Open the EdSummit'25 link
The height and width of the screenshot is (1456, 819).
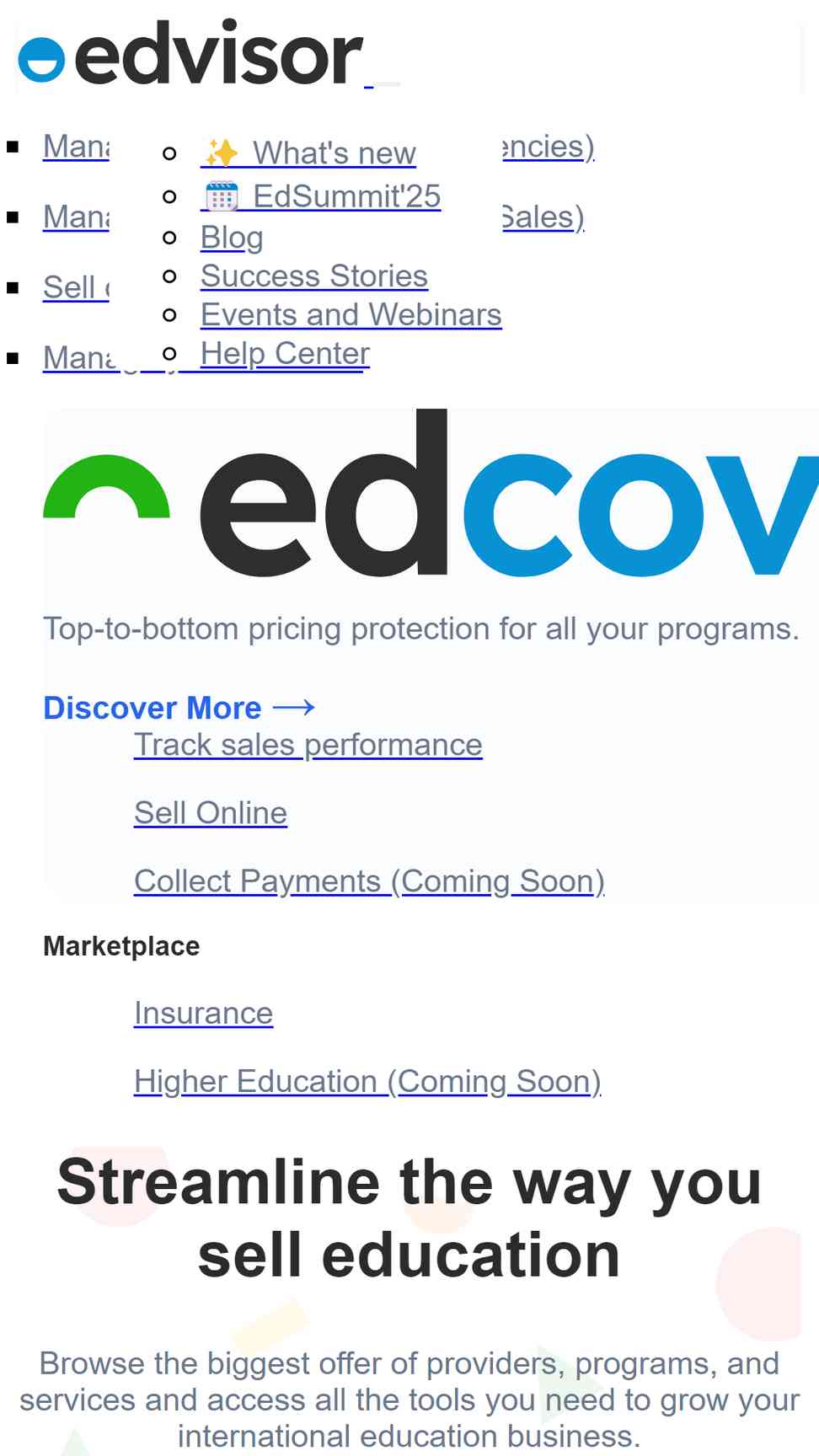click(321, 195)
